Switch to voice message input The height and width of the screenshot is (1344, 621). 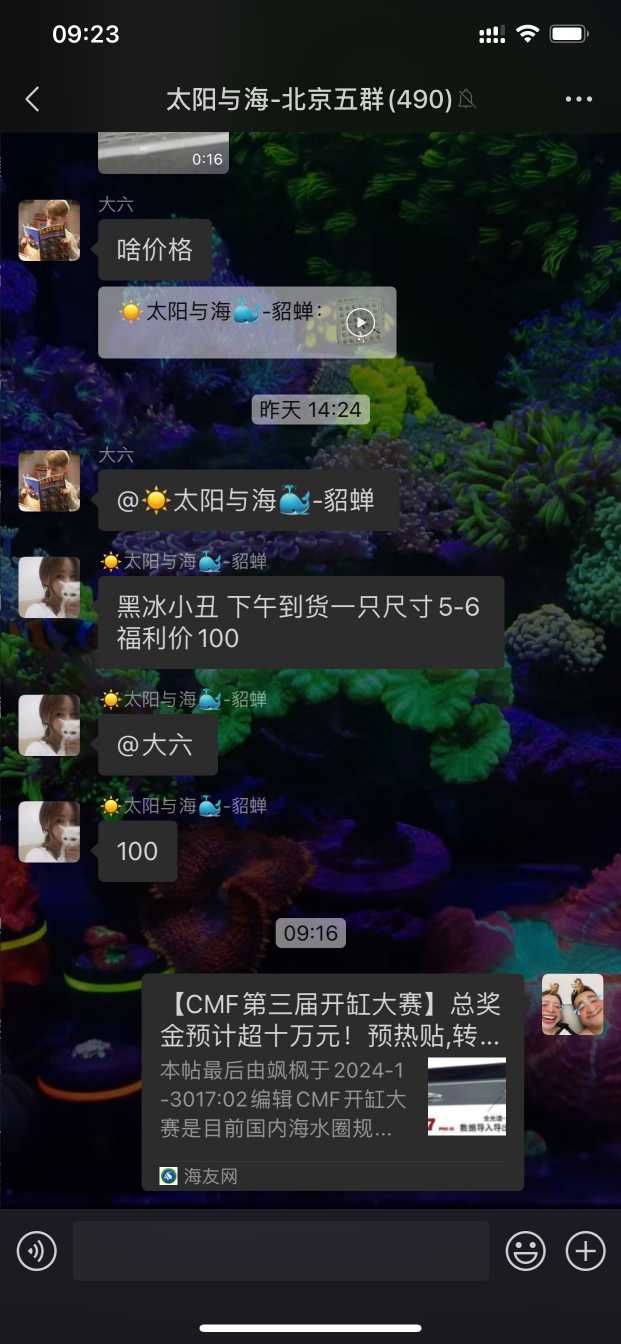point(37,1251)
